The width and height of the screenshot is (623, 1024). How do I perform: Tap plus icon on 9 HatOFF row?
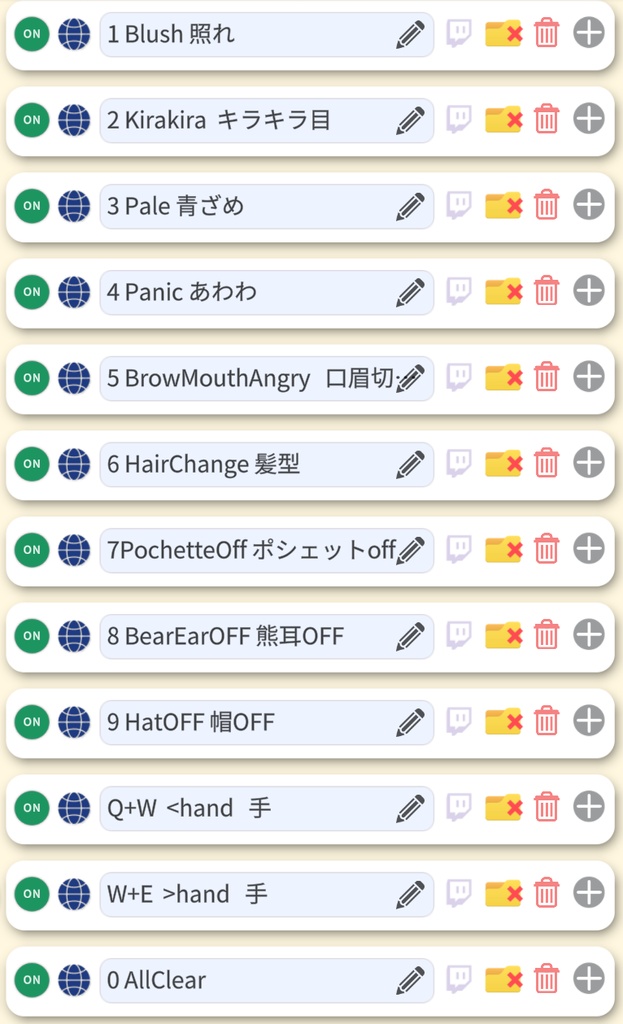[588, 721]
